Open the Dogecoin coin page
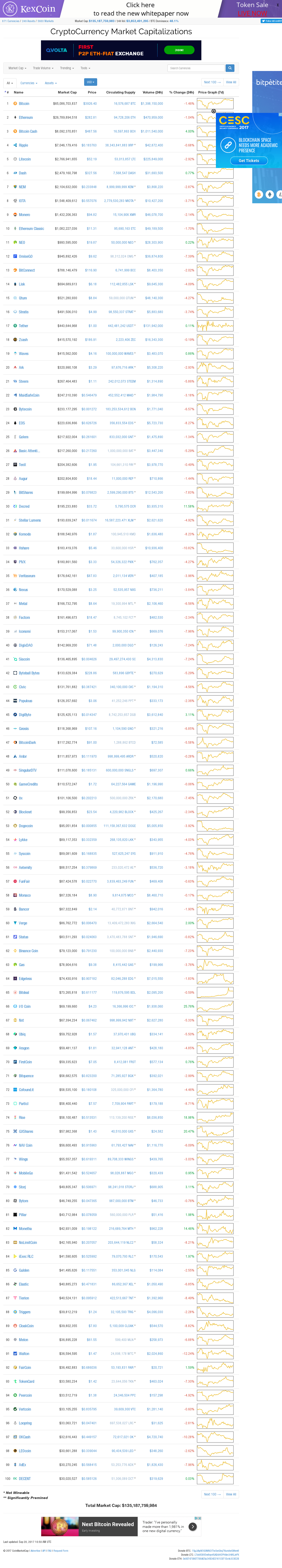Viewport: 282px width, 1568px height. pyautogui.click(x=26, y=826)
